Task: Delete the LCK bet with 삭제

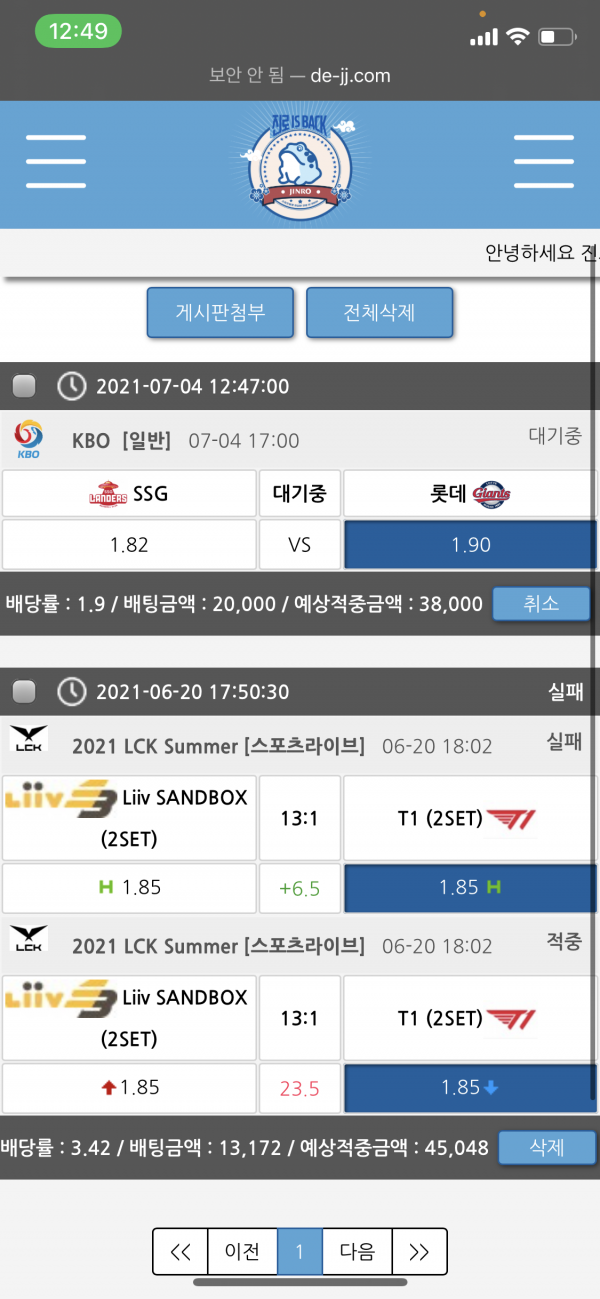Action: (546, 1147)
